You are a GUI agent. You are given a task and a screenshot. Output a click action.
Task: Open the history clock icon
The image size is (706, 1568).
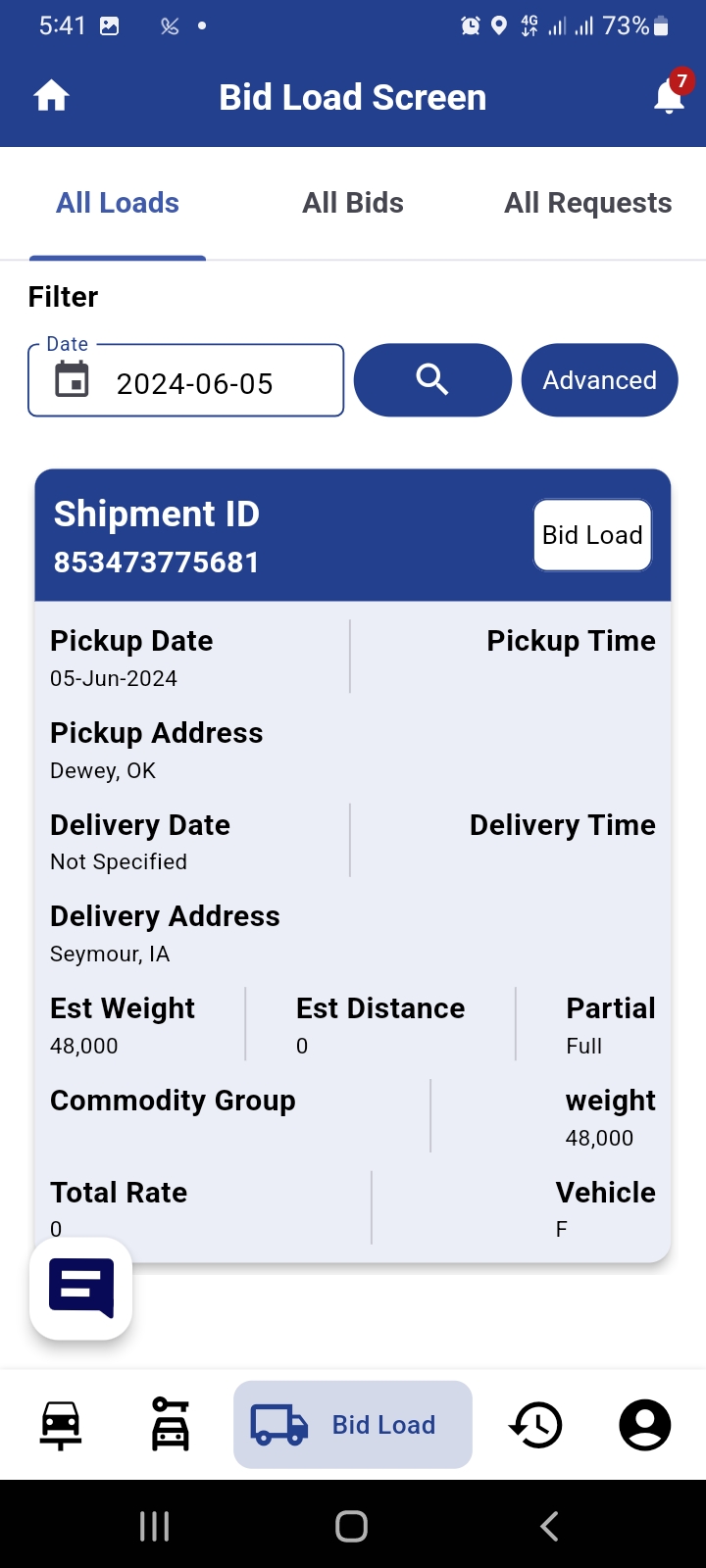(535, 1424)
